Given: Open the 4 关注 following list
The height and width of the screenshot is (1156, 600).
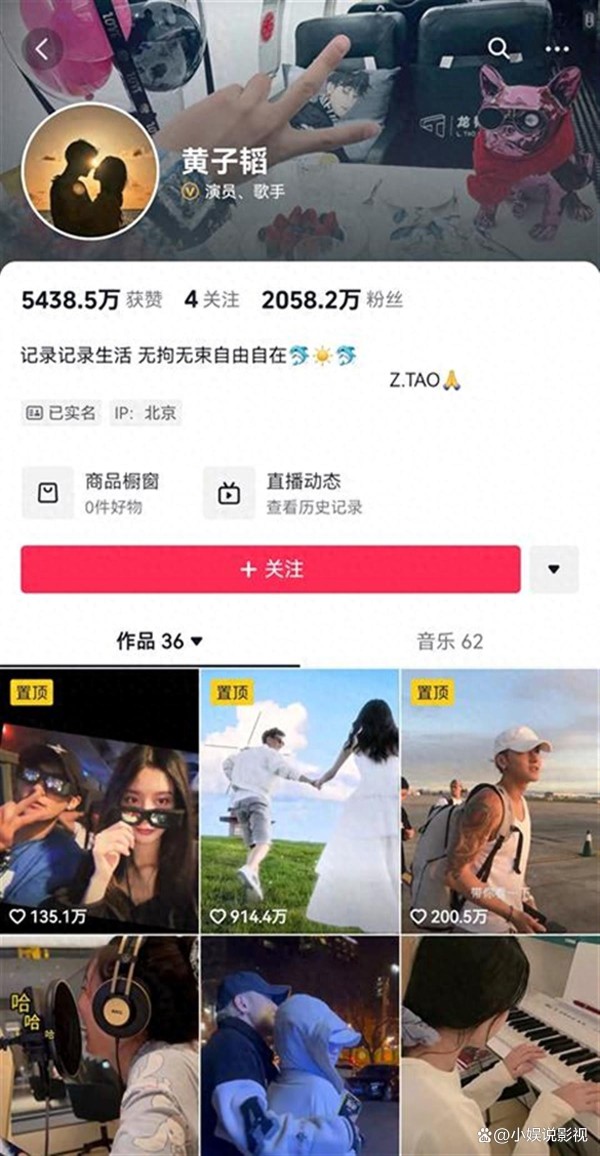Looking at the screenshot, I should click(x=212, y=299).
